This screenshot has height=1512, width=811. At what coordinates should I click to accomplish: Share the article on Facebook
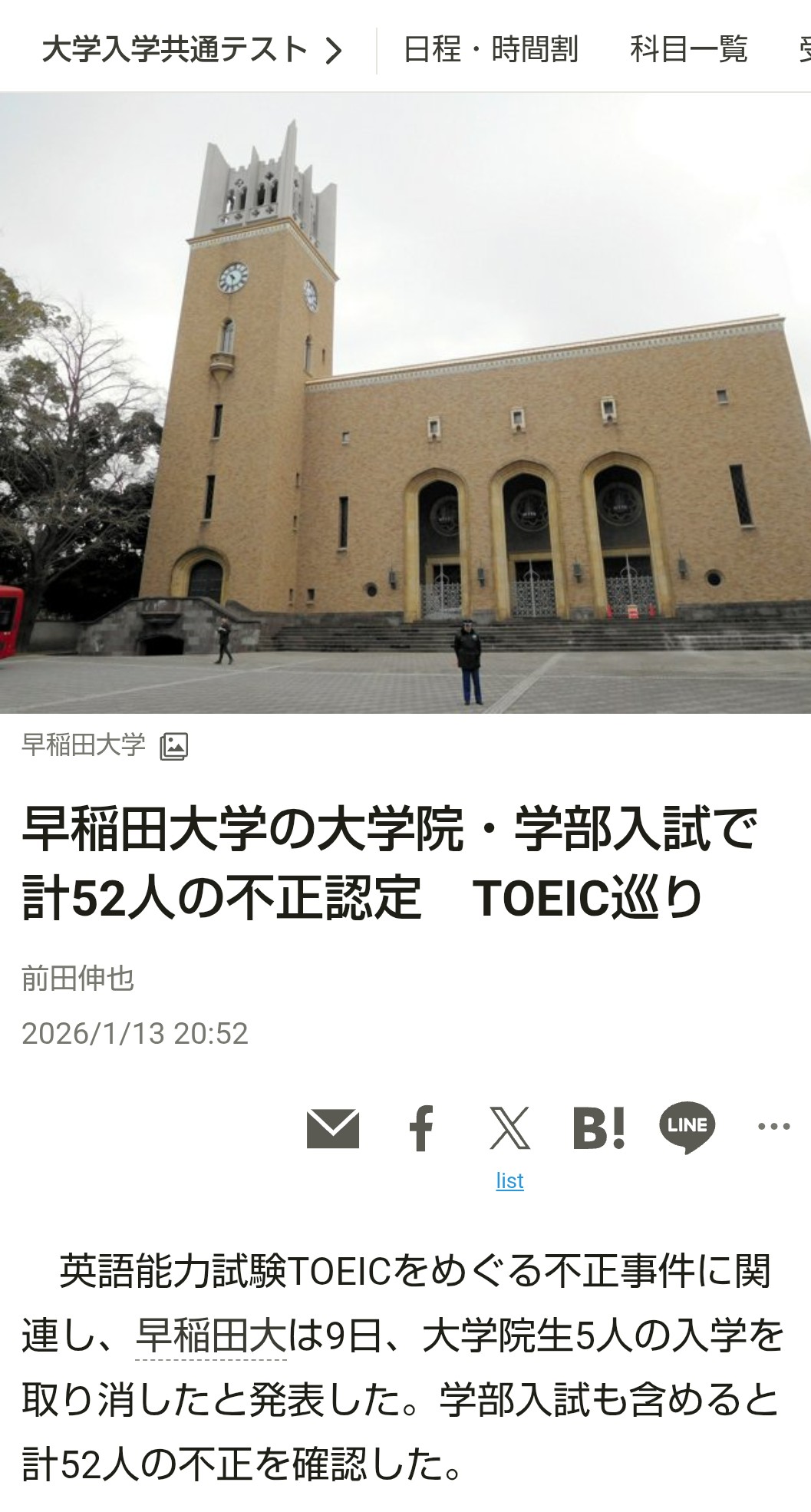[x=421, y=1128]
